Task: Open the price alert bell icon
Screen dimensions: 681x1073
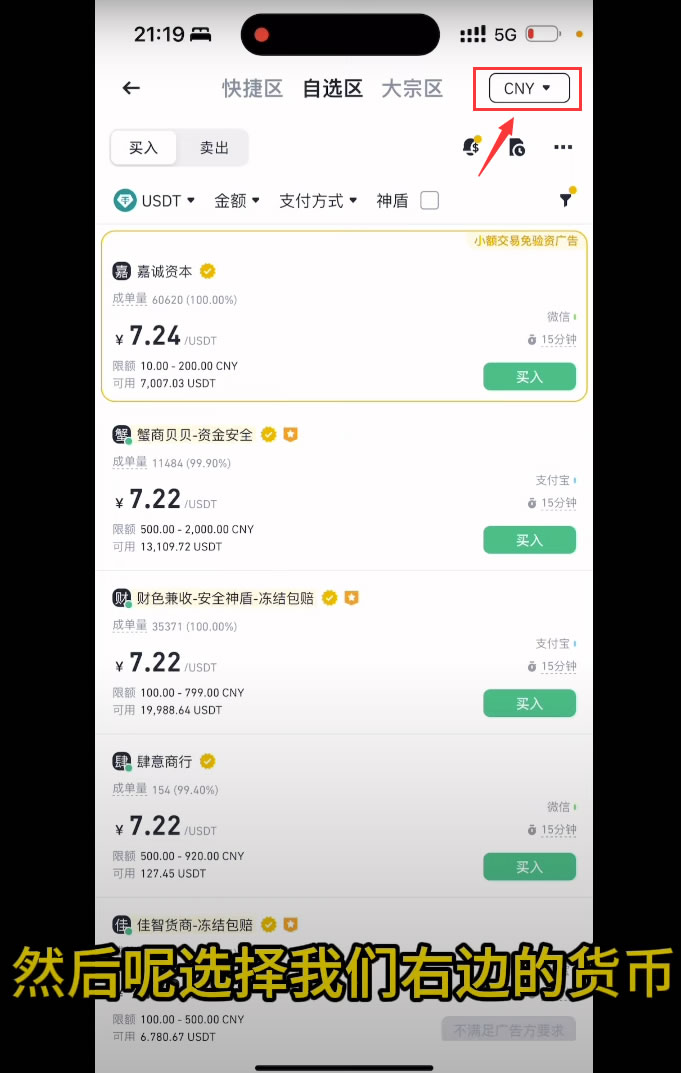Action: tap(470, 147)
